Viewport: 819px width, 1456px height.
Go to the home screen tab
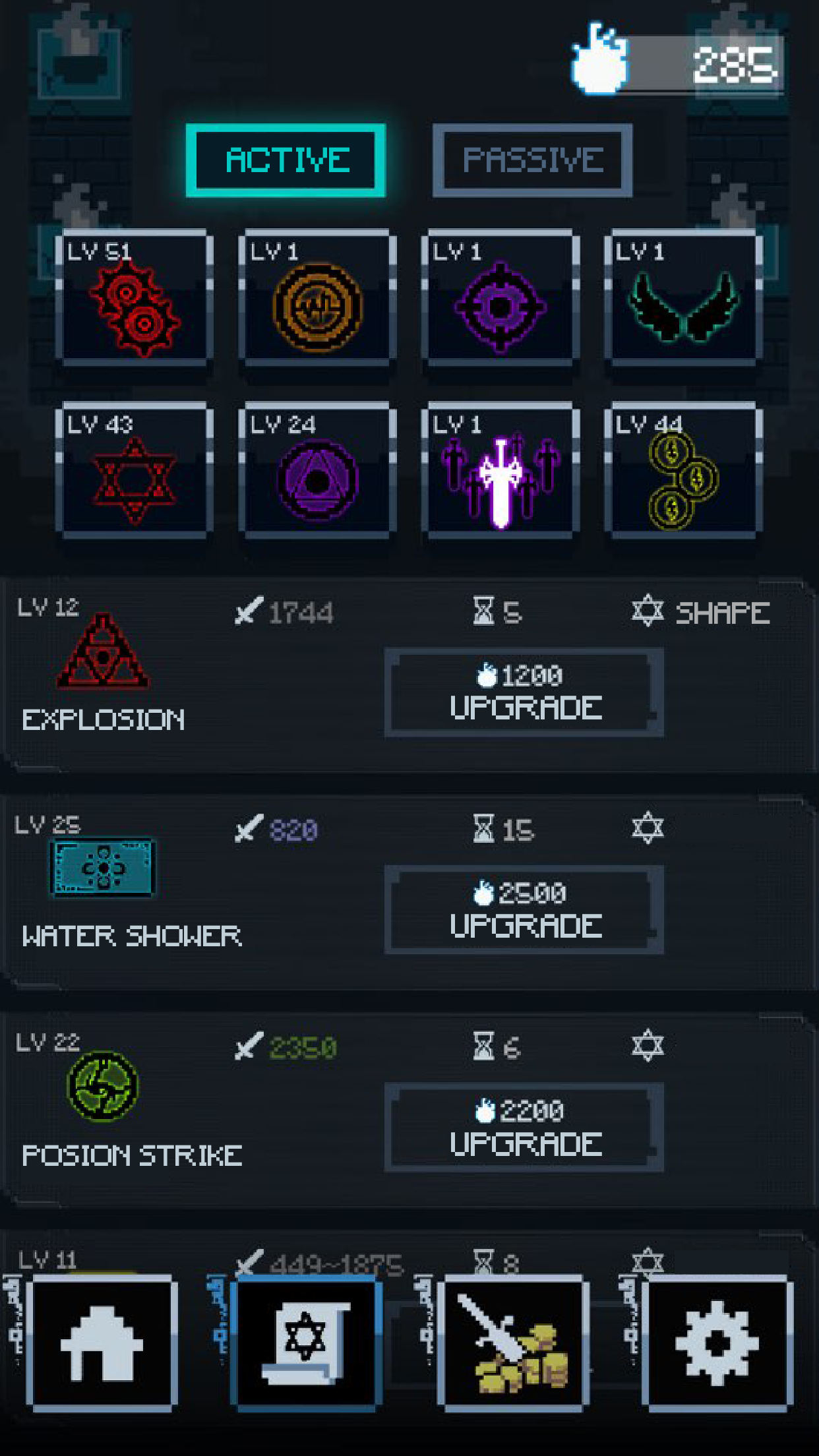click(x=102, y=1343)
